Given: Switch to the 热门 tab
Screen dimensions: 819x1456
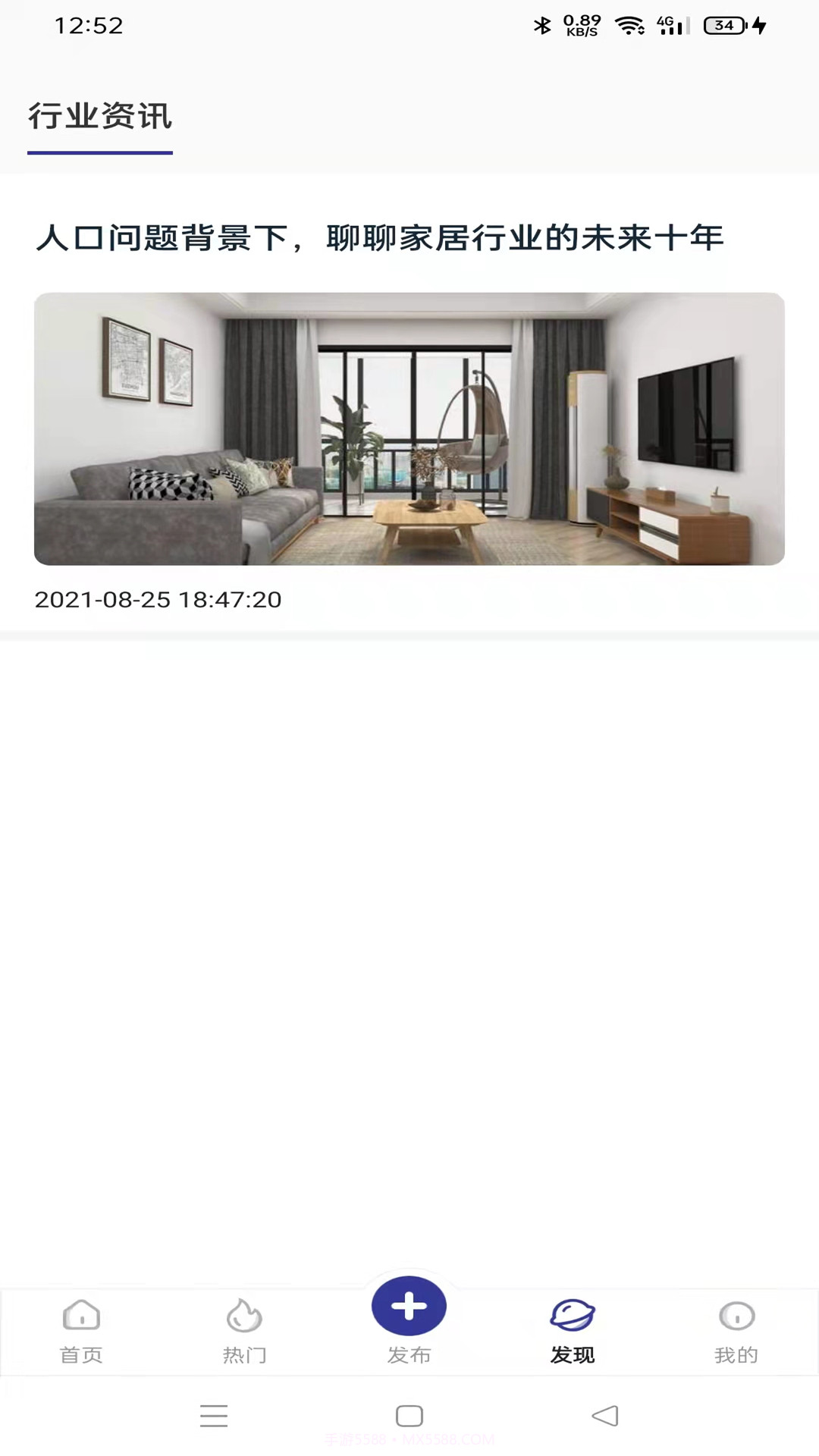Looking at the screenshot, I should [x=244, y=1330].
